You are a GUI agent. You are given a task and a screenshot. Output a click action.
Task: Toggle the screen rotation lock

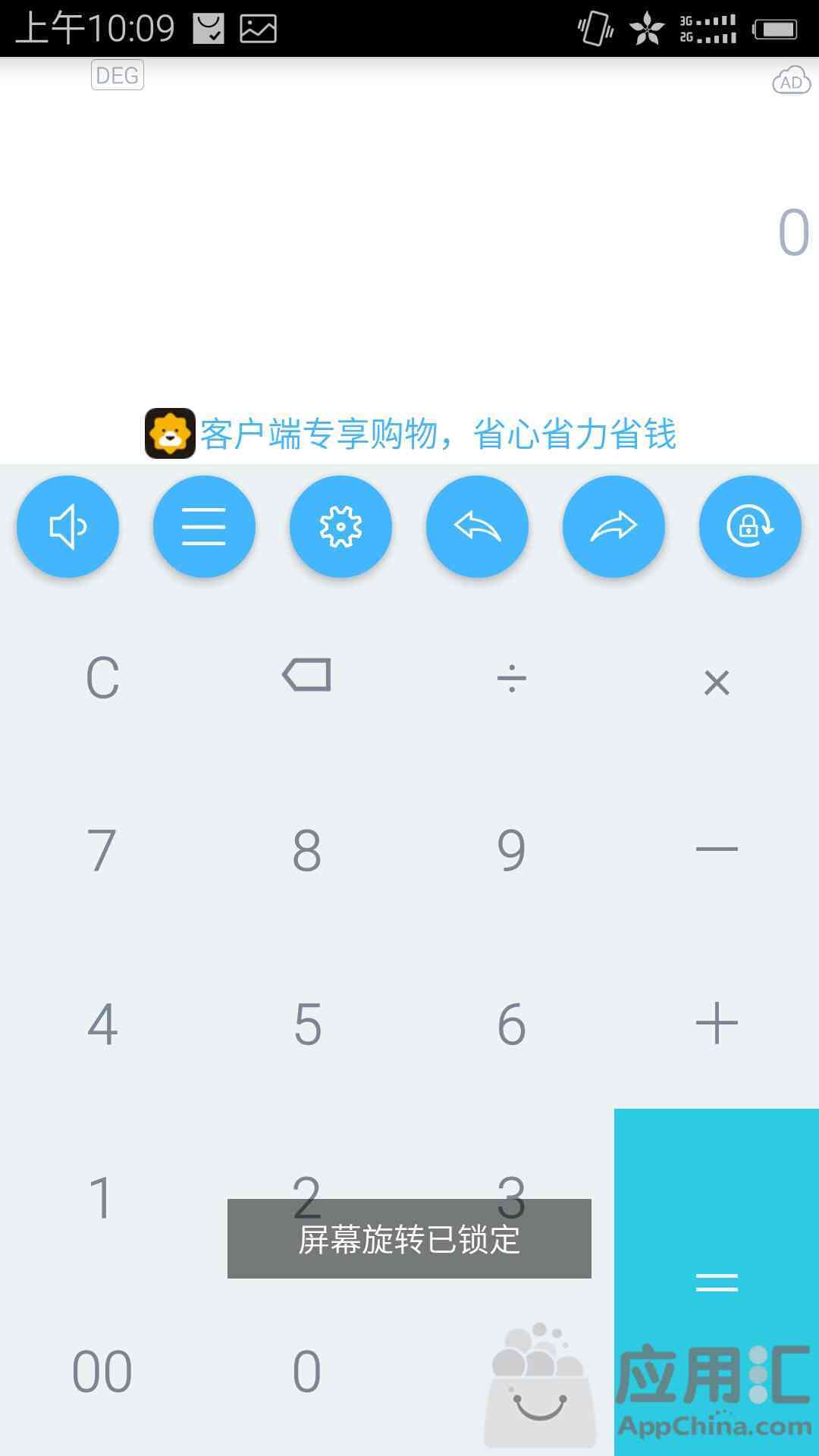tap(750, 526)
